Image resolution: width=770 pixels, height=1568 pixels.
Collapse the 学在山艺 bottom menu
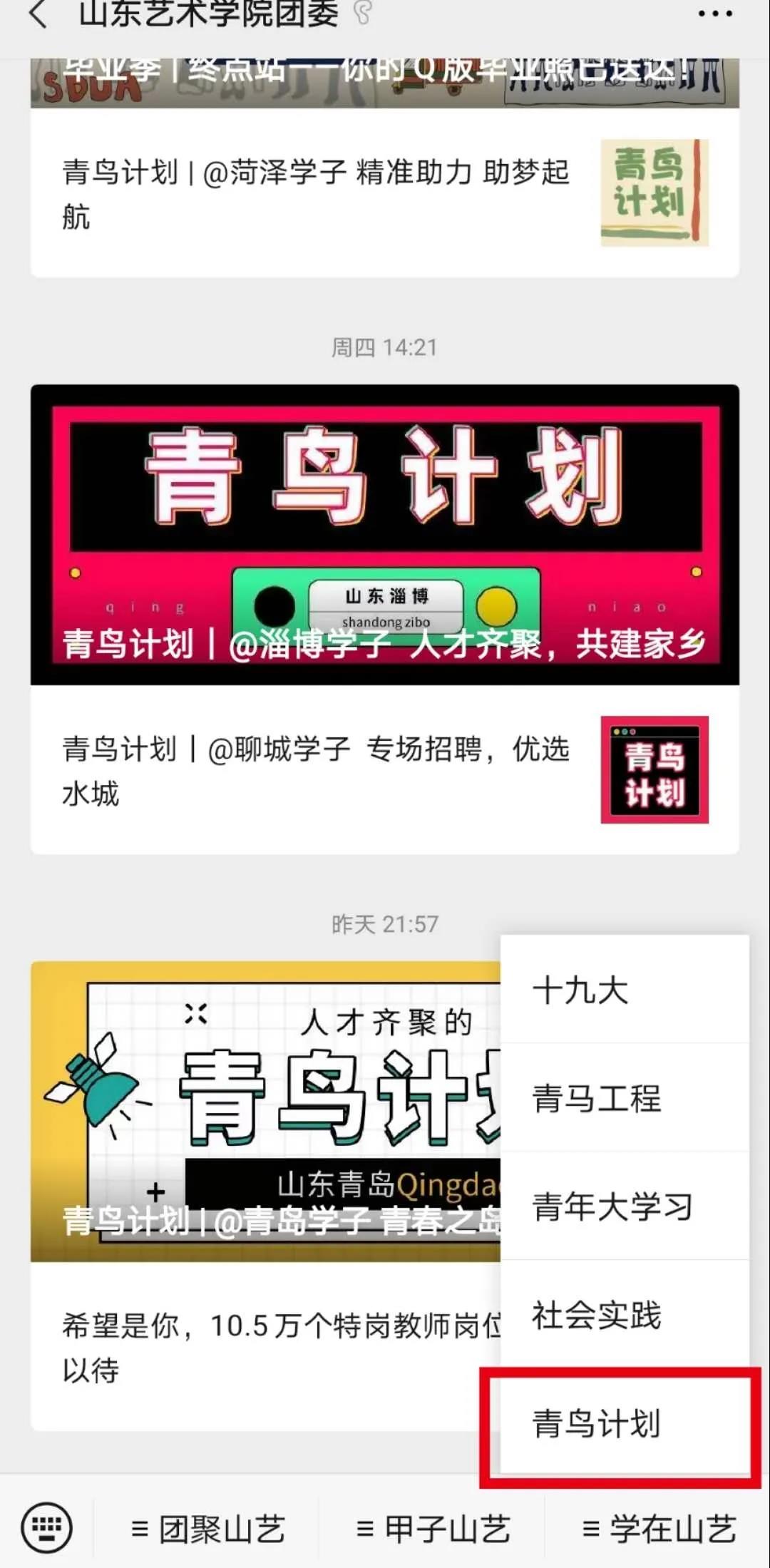[658, 1529]
